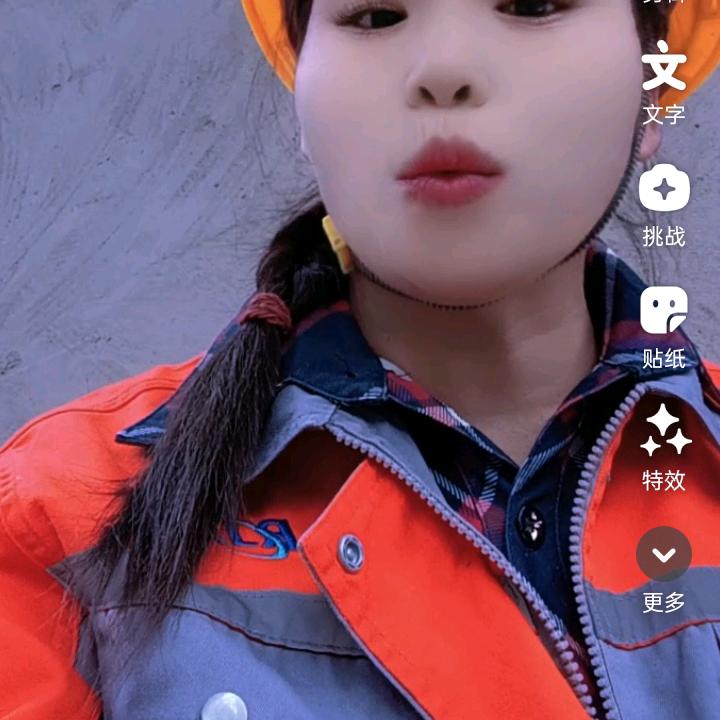Open the 文字 text tool
Screen dimensions: 720x720
coord(664,70)
